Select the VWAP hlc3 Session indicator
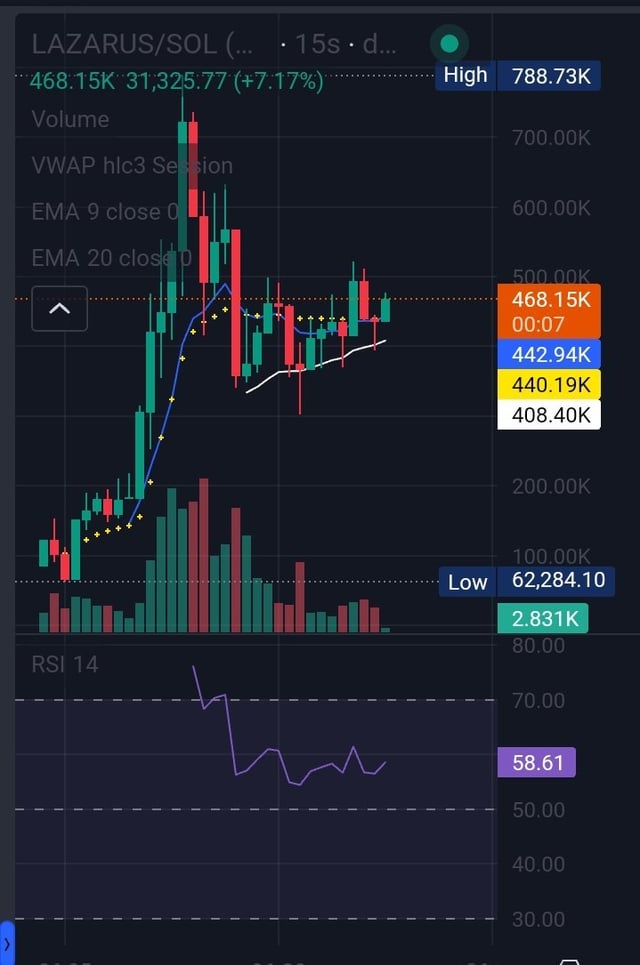 (132, 165)
